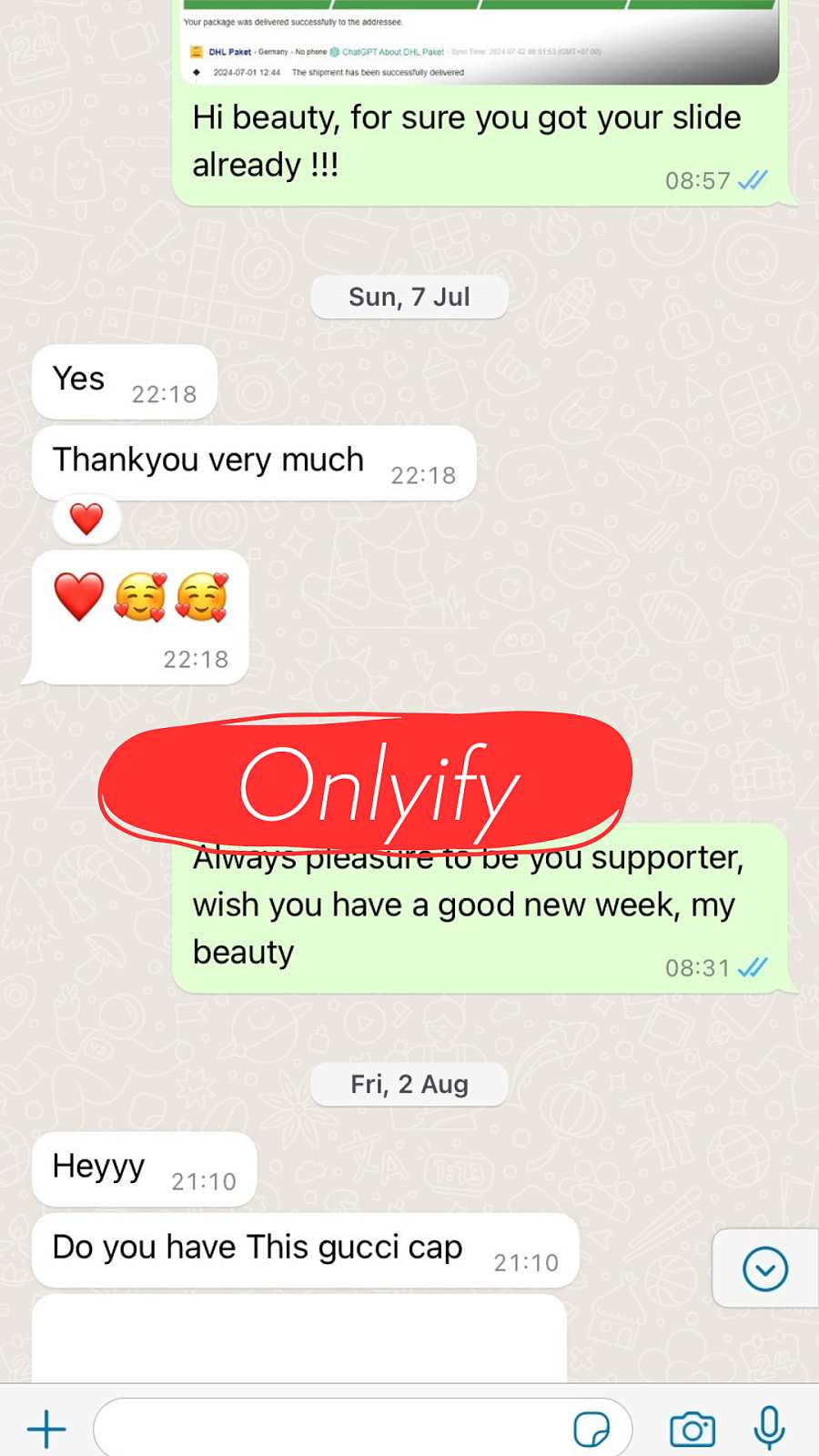View heart reaction on Thankyou very much
The image size is (819, 1456).
86,520
